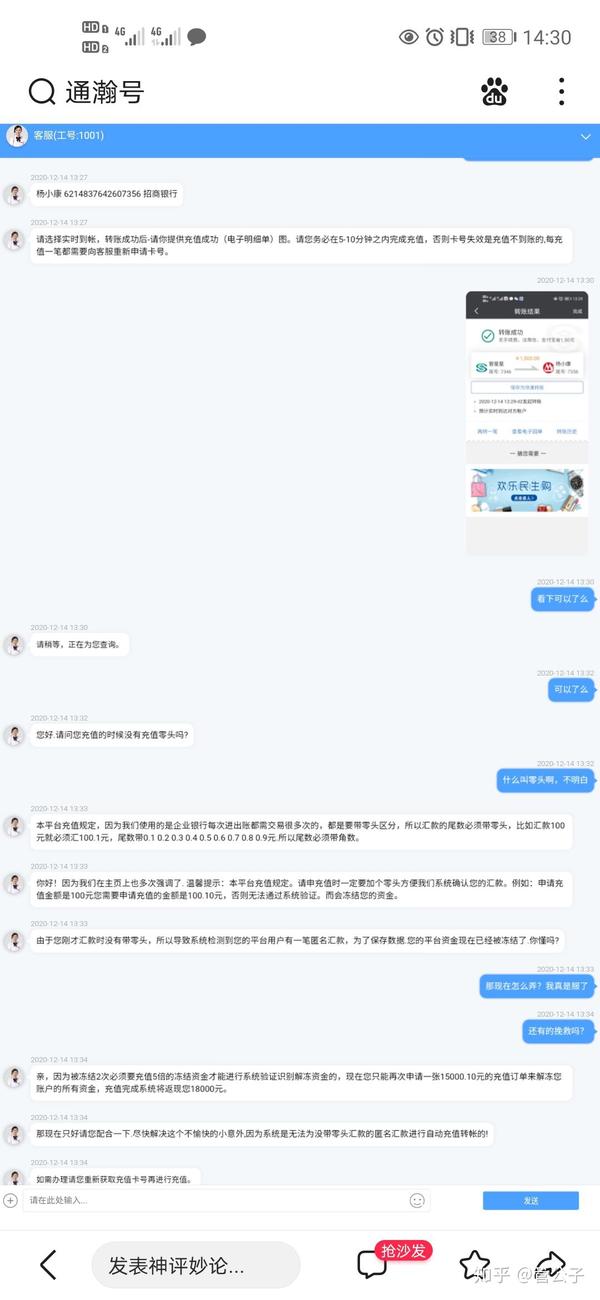
Task: Open the Baidu paw home icon
Action: 494,92
